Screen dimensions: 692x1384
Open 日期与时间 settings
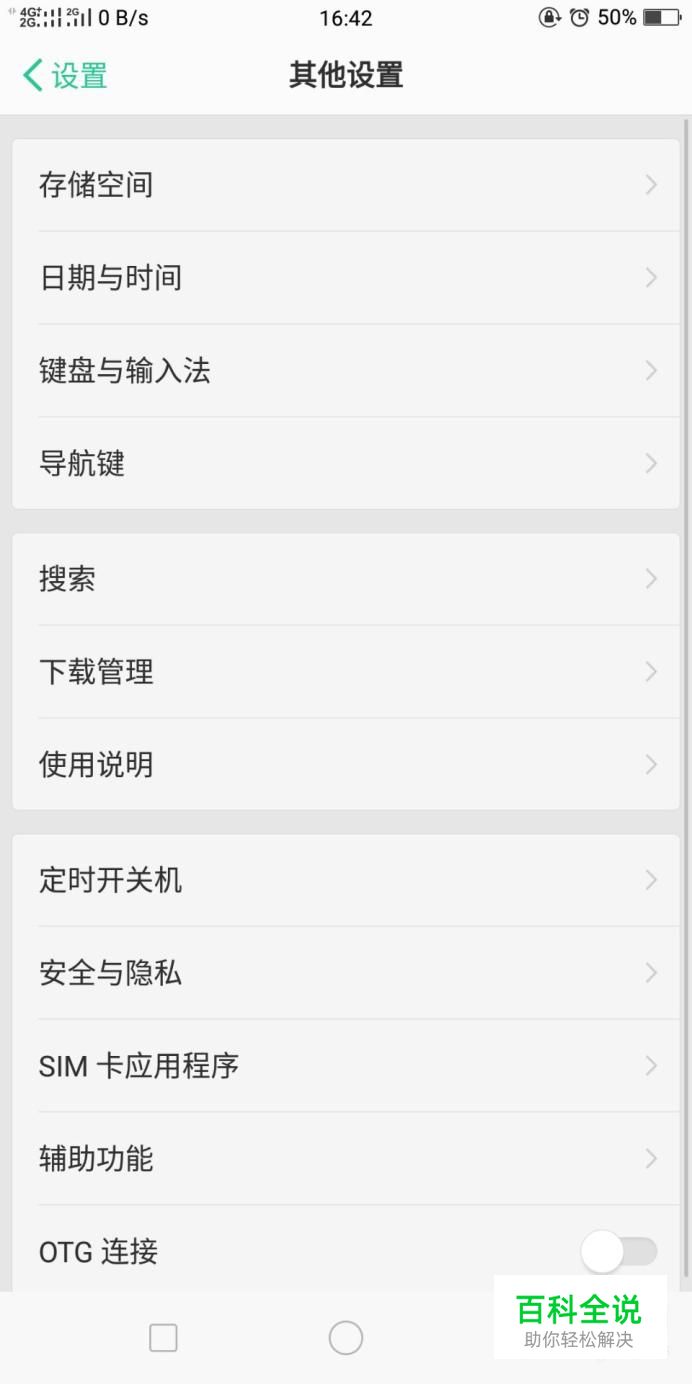click(x=346, y=278)
